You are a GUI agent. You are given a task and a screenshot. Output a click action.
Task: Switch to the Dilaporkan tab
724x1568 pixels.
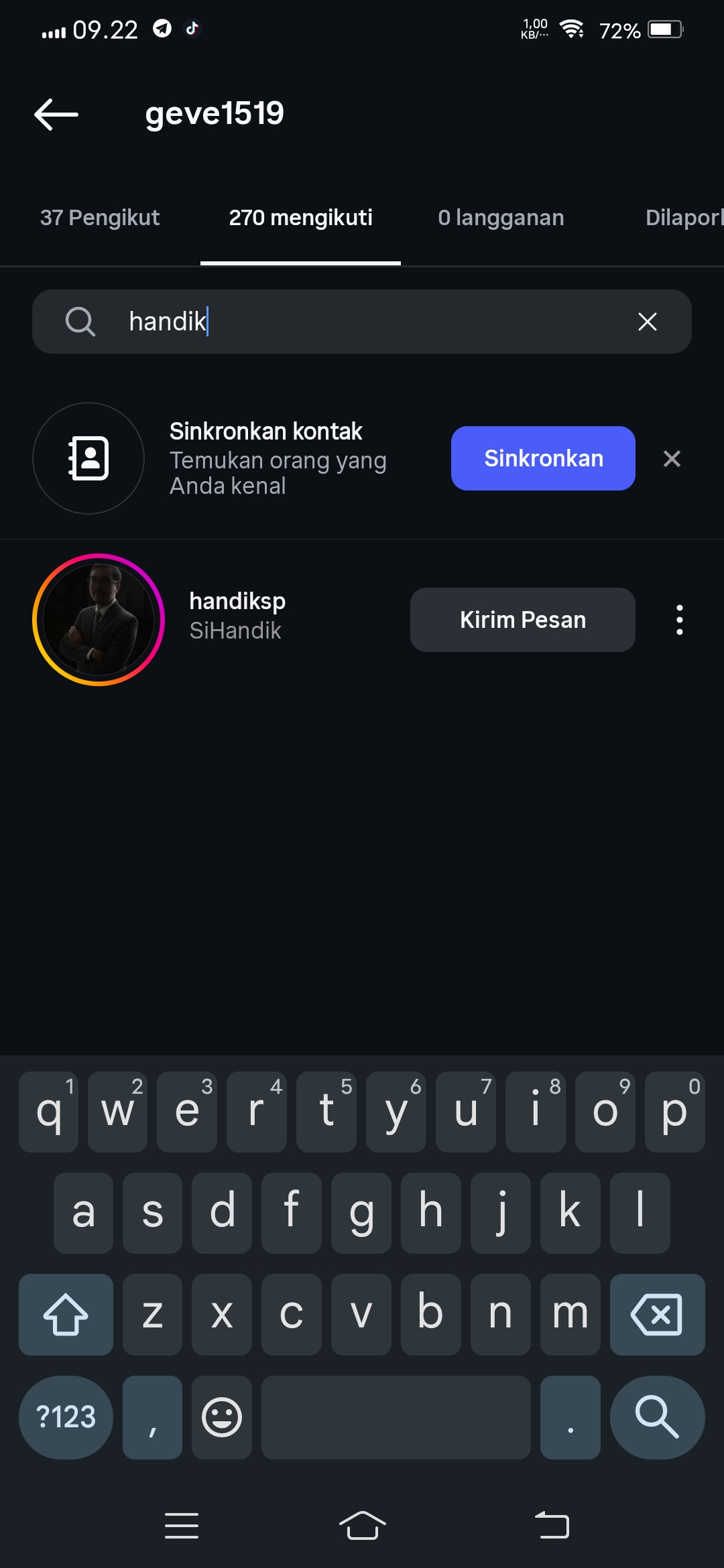tap(682, 218)
